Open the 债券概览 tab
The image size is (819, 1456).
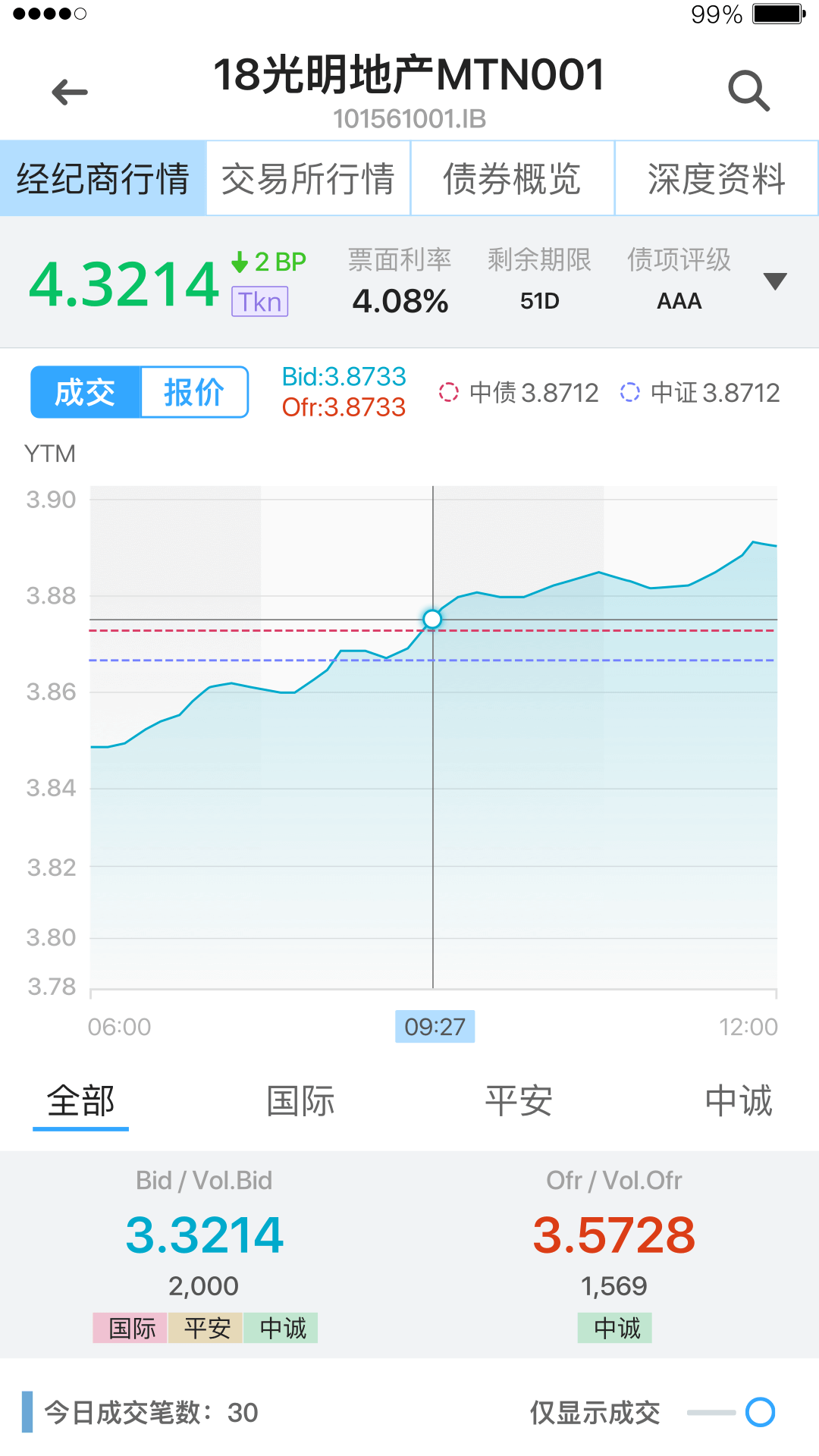pyautogui.click(x=513, y=179)
